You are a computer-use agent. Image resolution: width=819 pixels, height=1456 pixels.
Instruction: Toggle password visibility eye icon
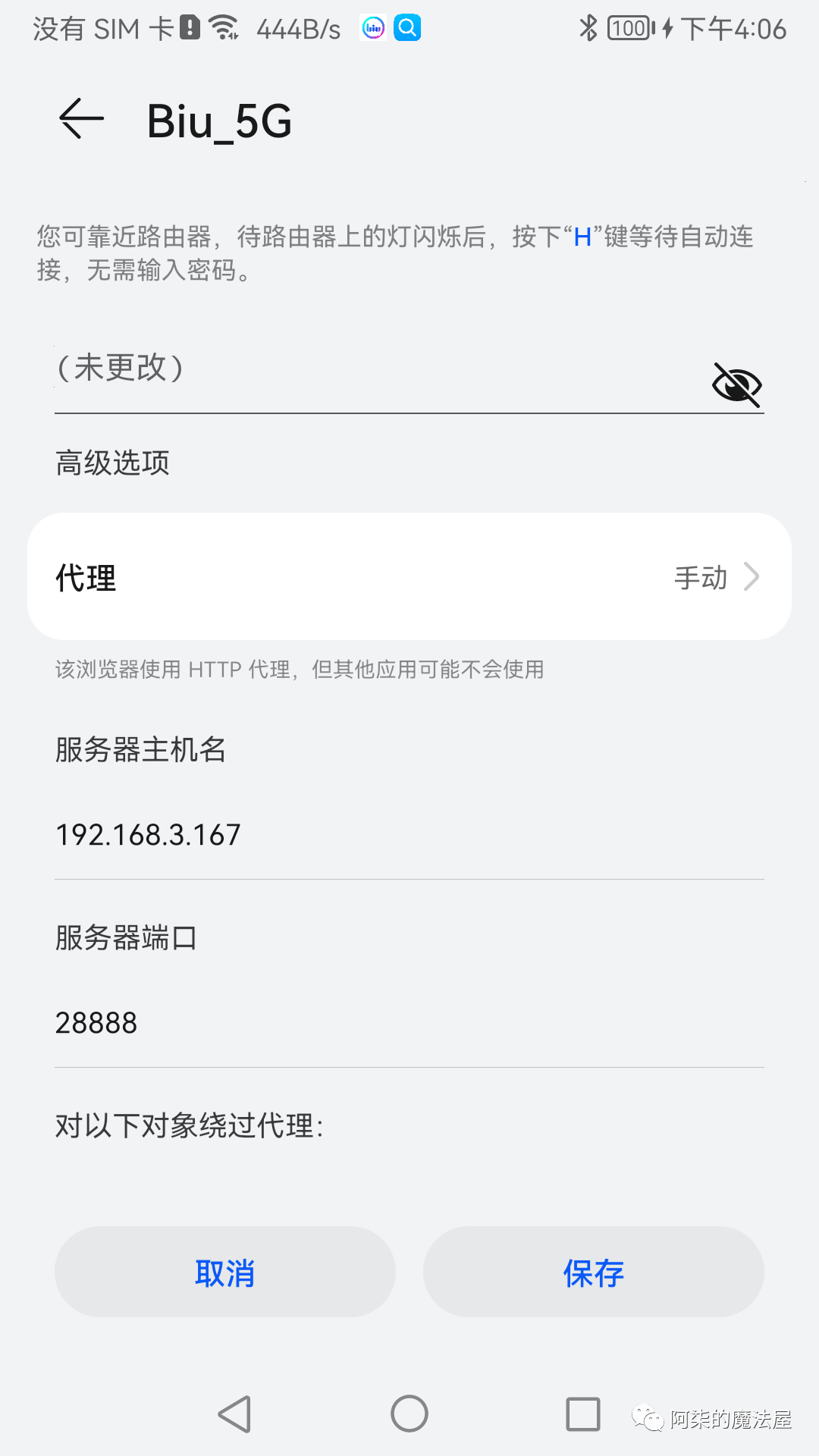pyautogui.click(x=736, y=384)
